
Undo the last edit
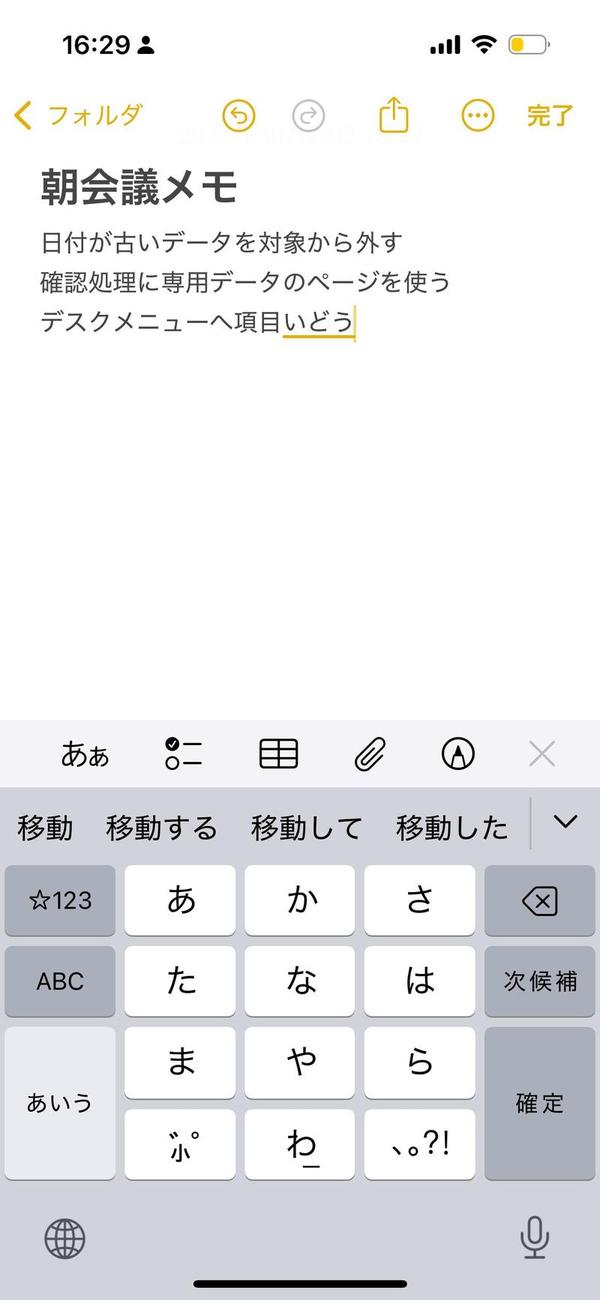[x=238, y=116]
